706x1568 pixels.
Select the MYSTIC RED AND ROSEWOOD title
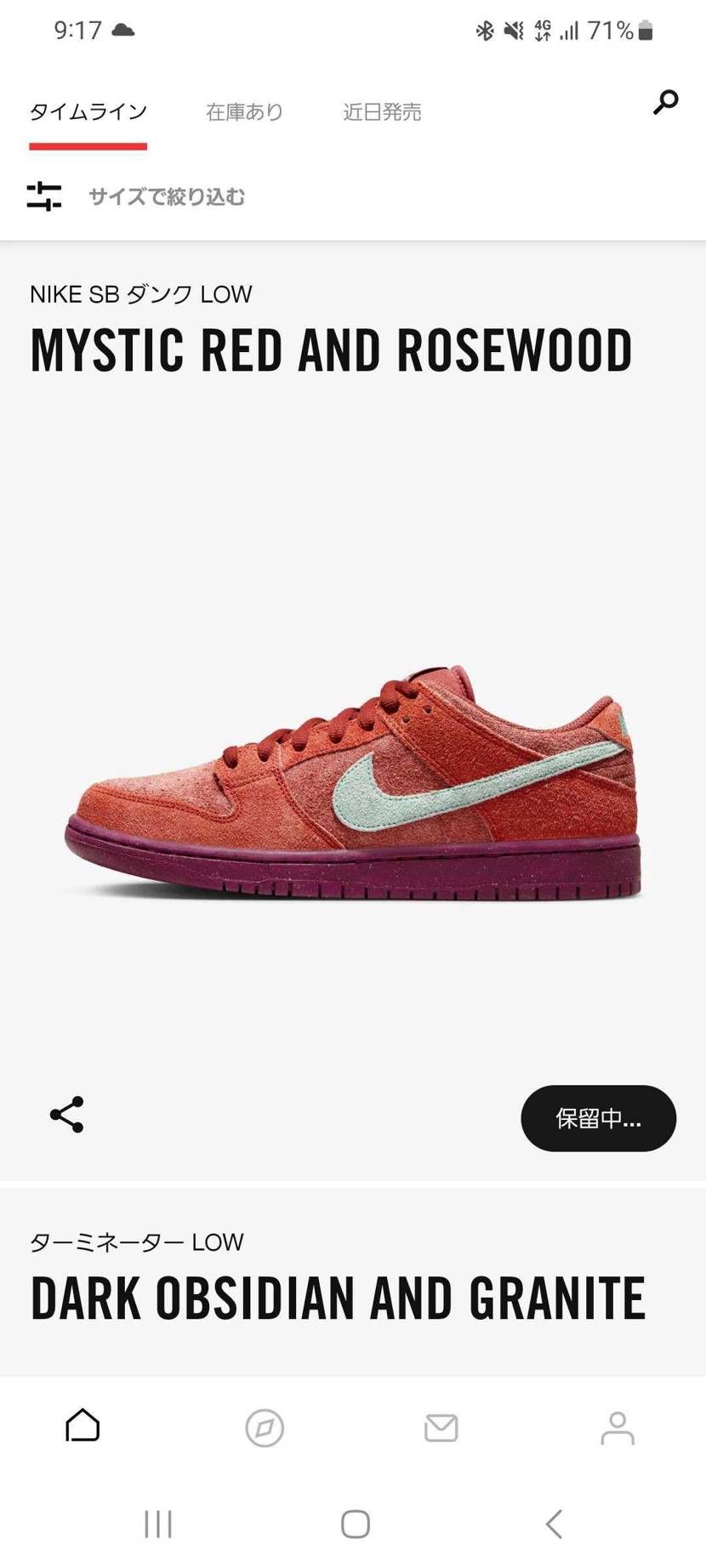pyautogui.click(x=330, y=349)
